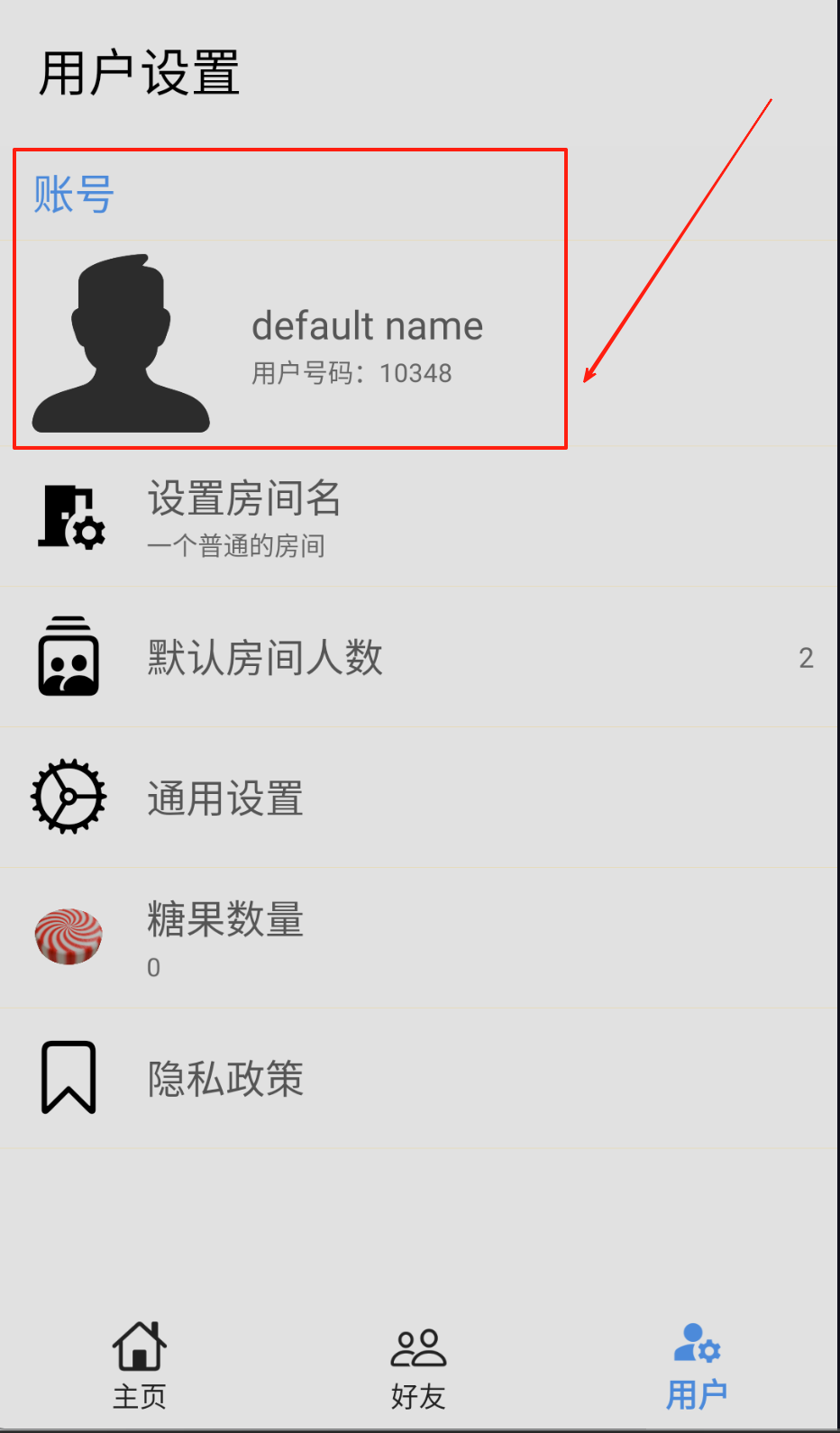Open 通用设置
Viewport: 840px width, 1433px height.
[419, 798]
